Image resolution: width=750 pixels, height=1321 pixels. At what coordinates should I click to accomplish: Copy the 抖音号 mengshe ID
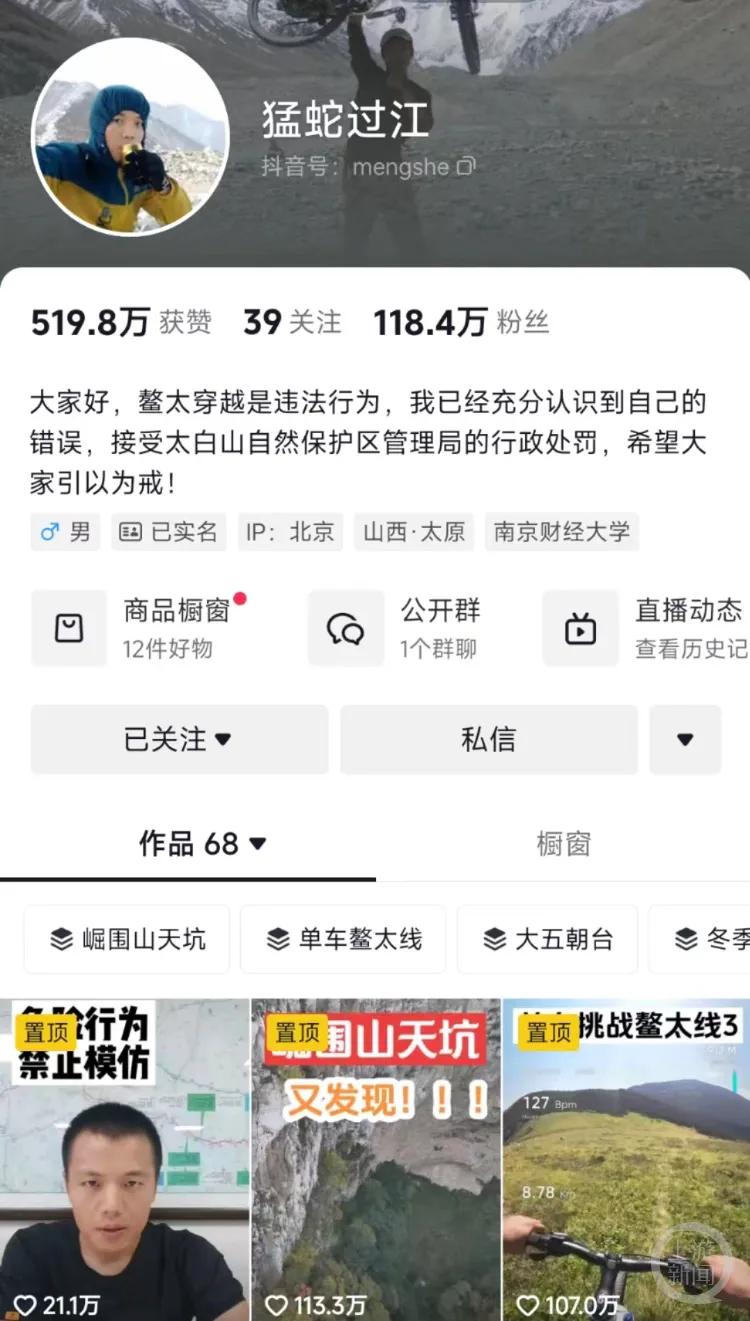(x=466, y=167)
